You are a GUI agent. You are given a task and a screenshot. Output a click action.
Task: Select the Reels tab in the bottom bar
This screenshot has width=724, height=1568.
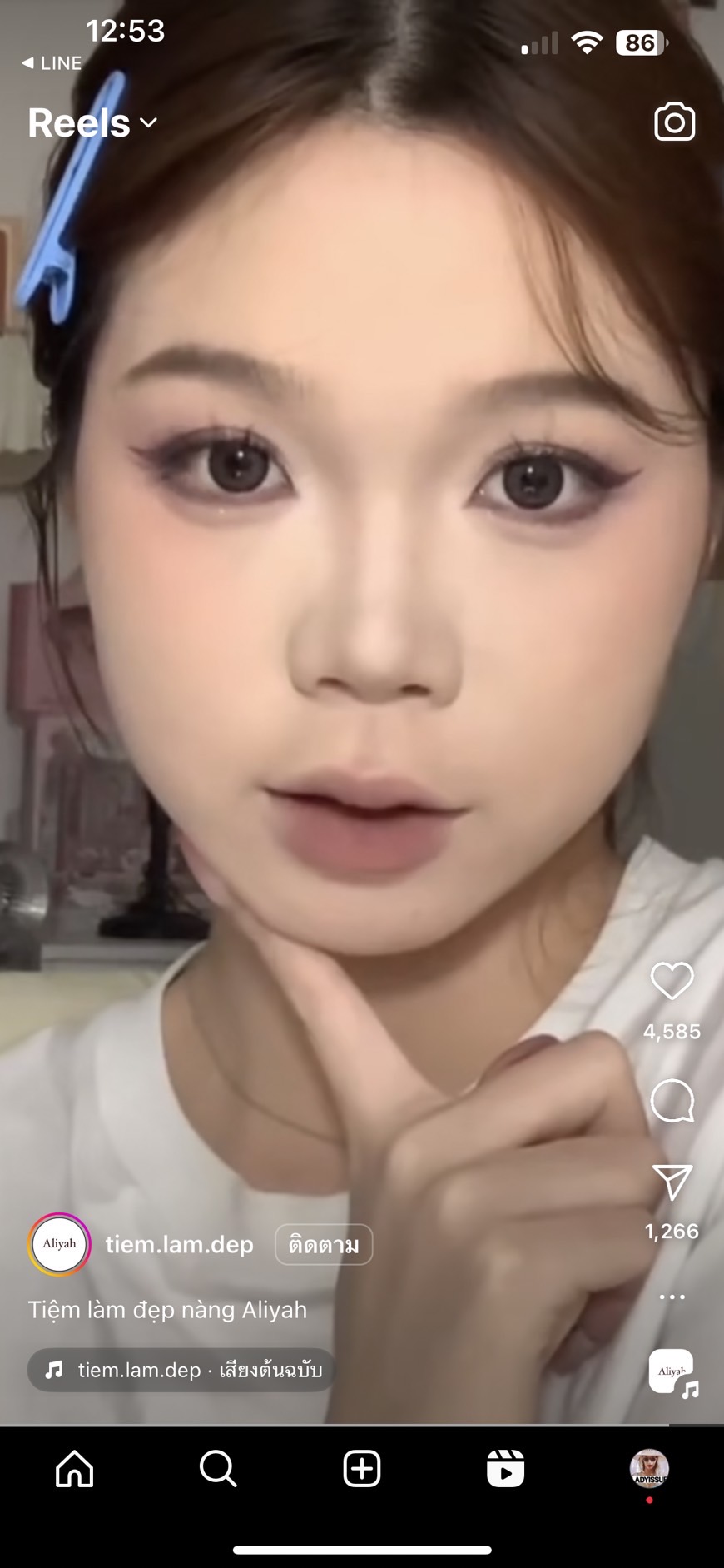505,1468
